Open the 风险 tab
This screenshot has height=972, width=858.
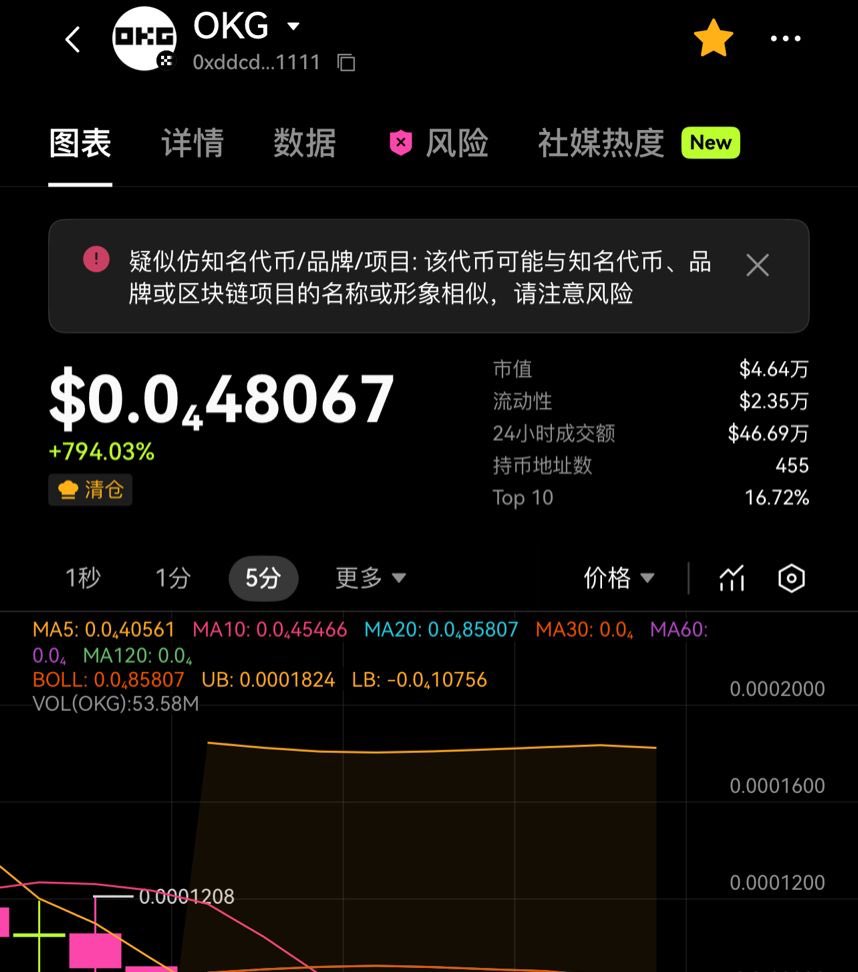[x=439, y=143]
